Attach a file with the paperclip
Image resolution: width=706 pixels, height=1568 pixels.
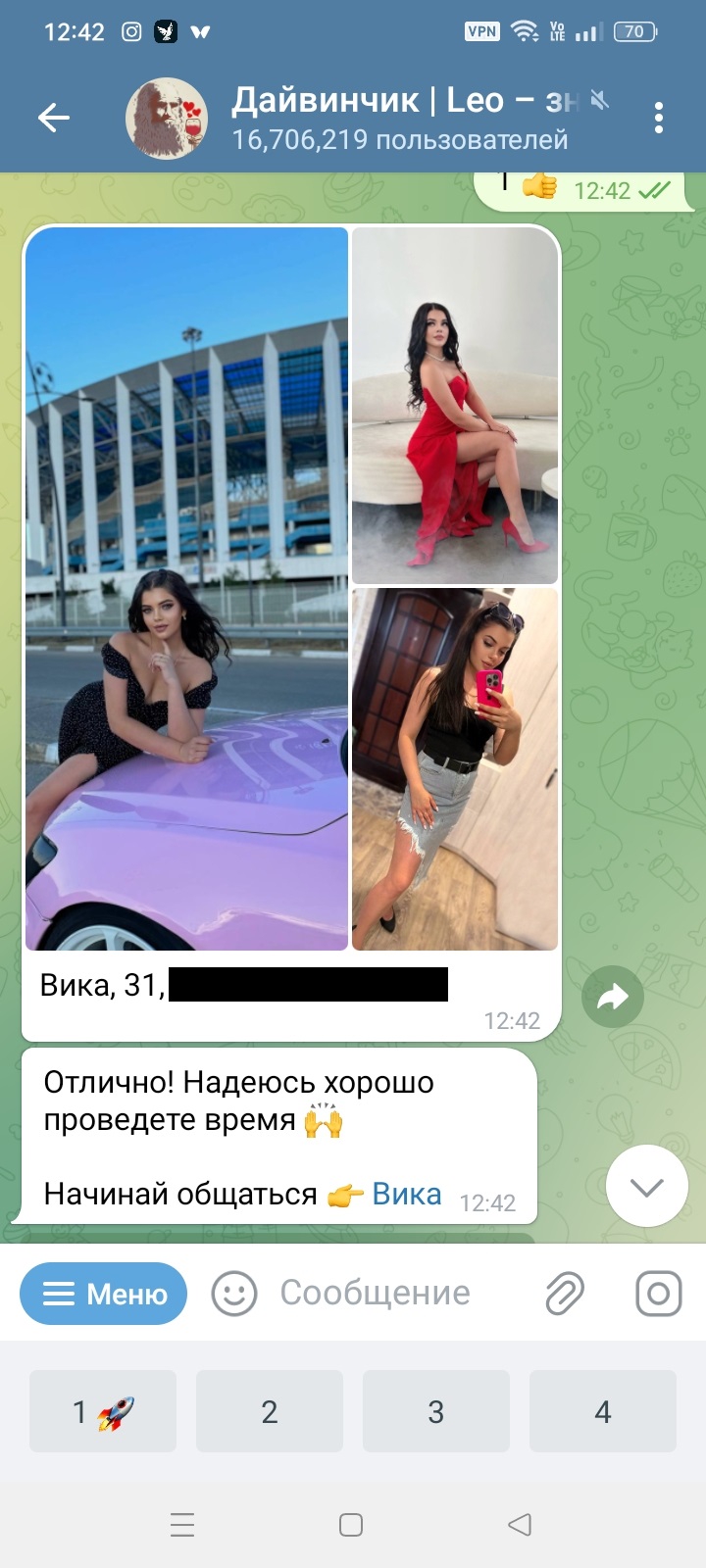pyautogui.click(x=565, y=1294)
